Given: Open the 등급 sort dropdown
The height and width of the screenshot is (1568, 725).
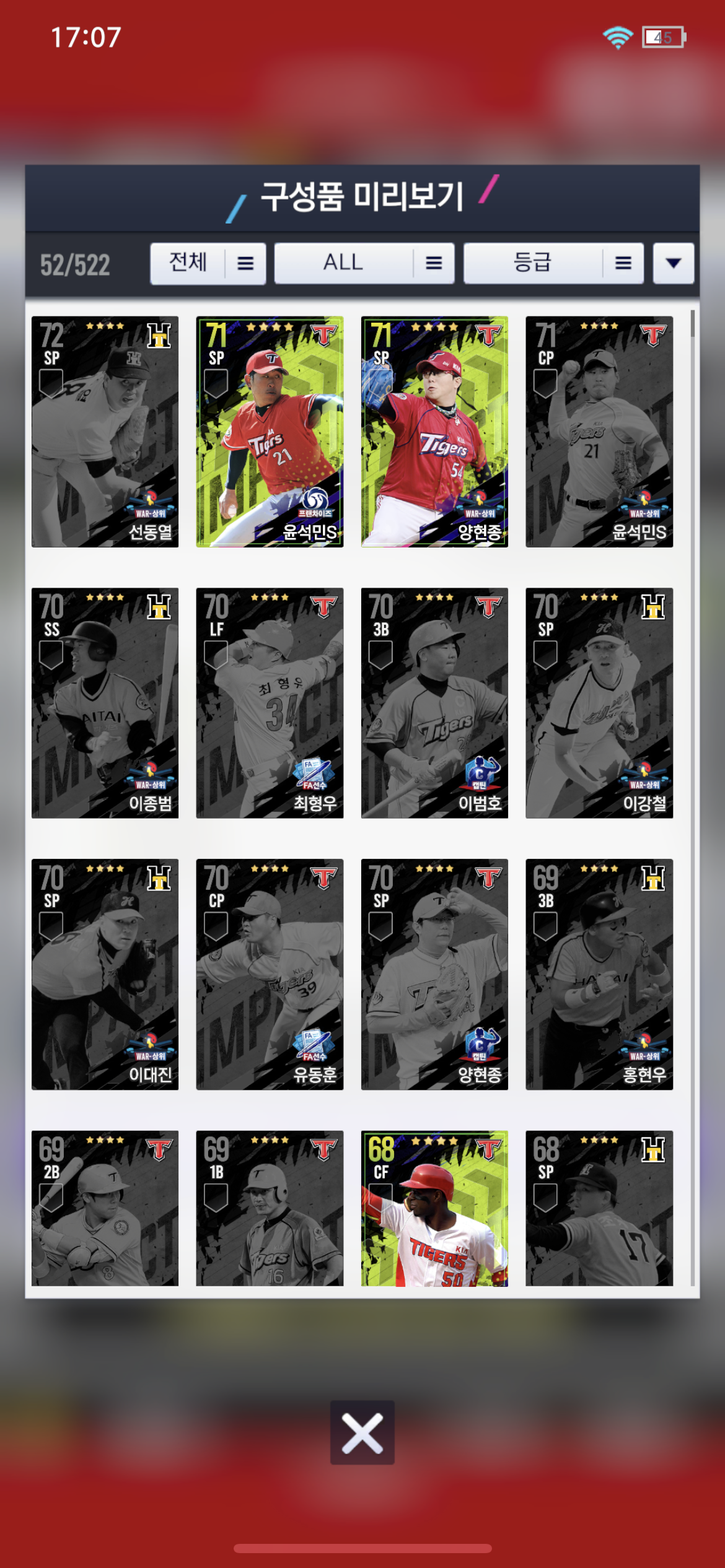Looking at the screenshot, I should click(553, 264).
